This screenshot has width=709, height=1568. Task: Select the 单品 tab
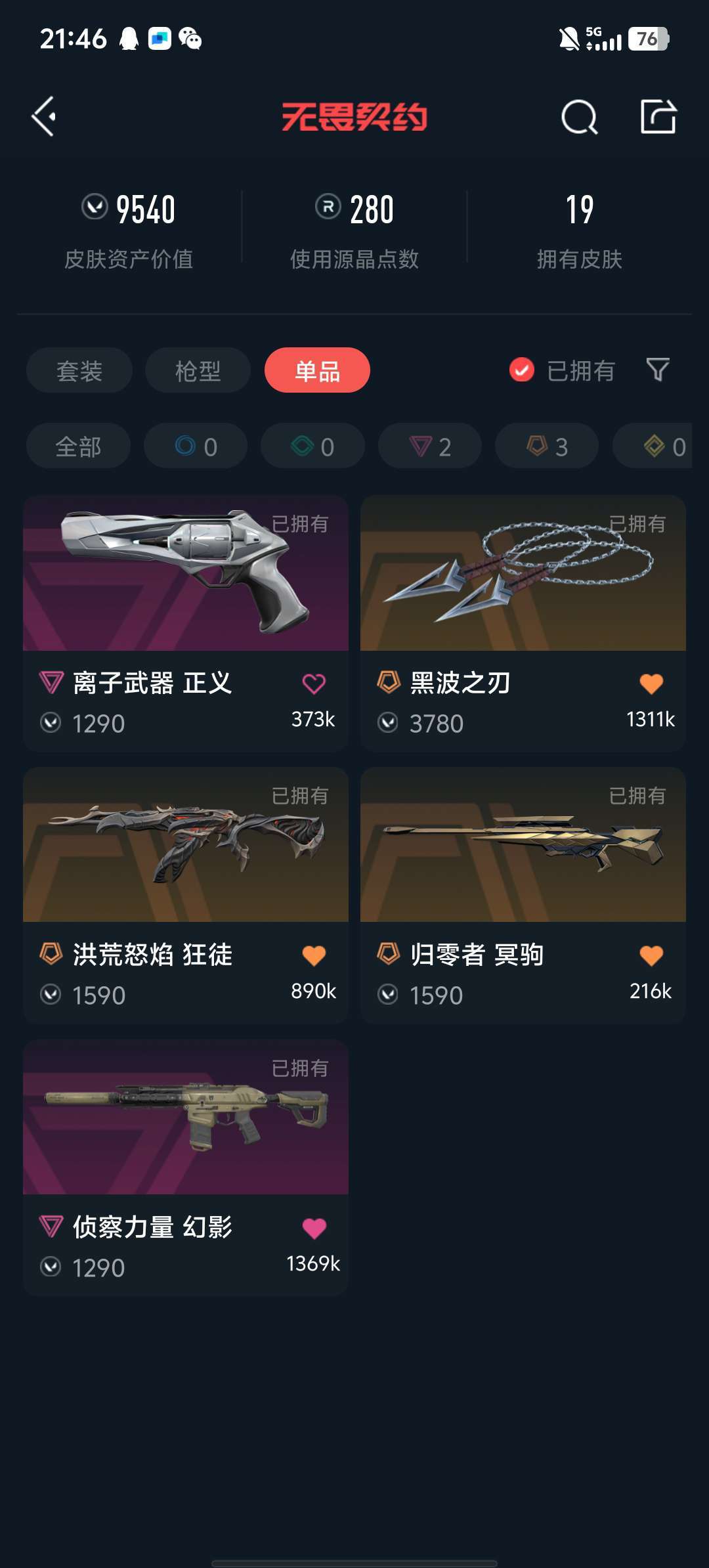click(317, 371)
